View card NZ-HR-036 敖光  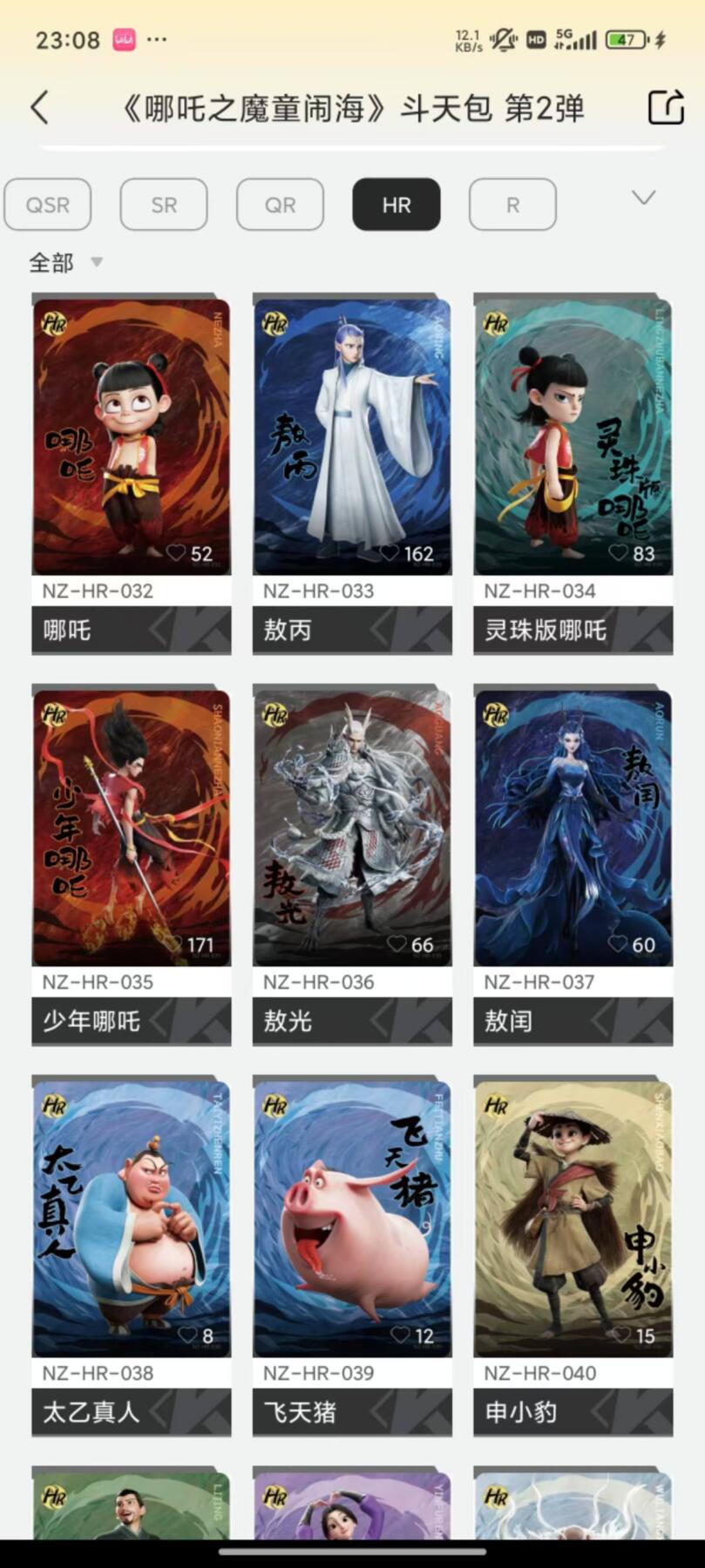[352, 828]
